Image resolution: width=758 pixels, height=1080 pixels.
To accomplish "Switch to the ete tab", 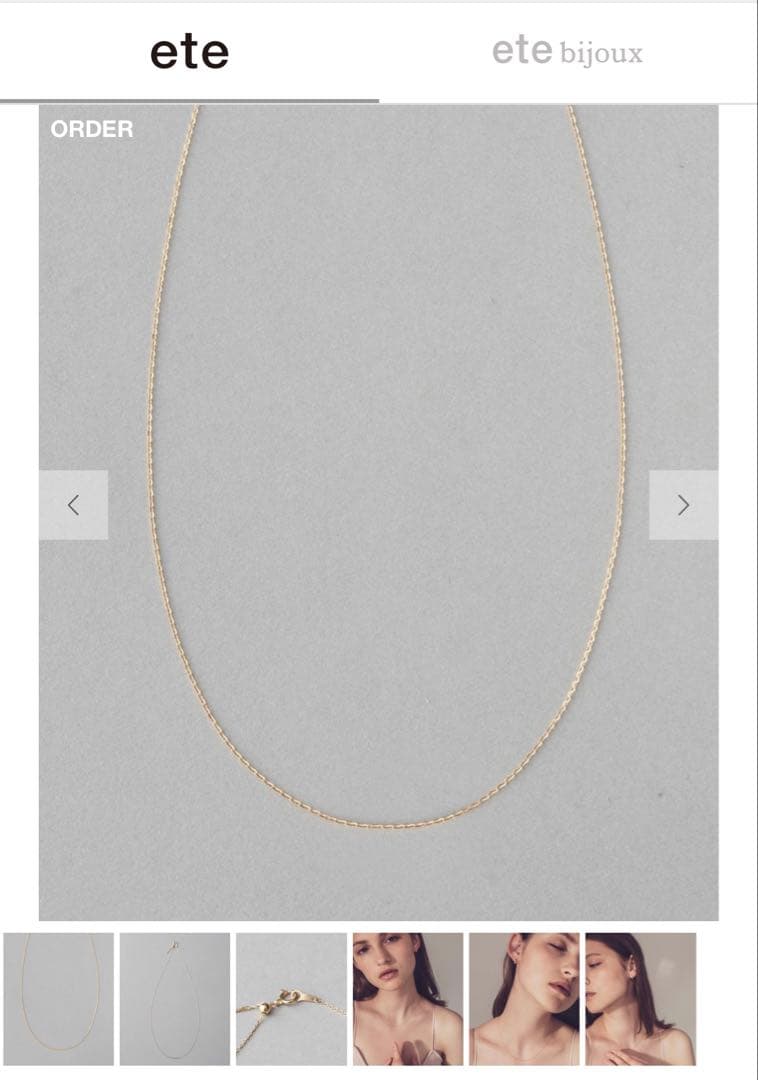I will [x=189, y=52].
